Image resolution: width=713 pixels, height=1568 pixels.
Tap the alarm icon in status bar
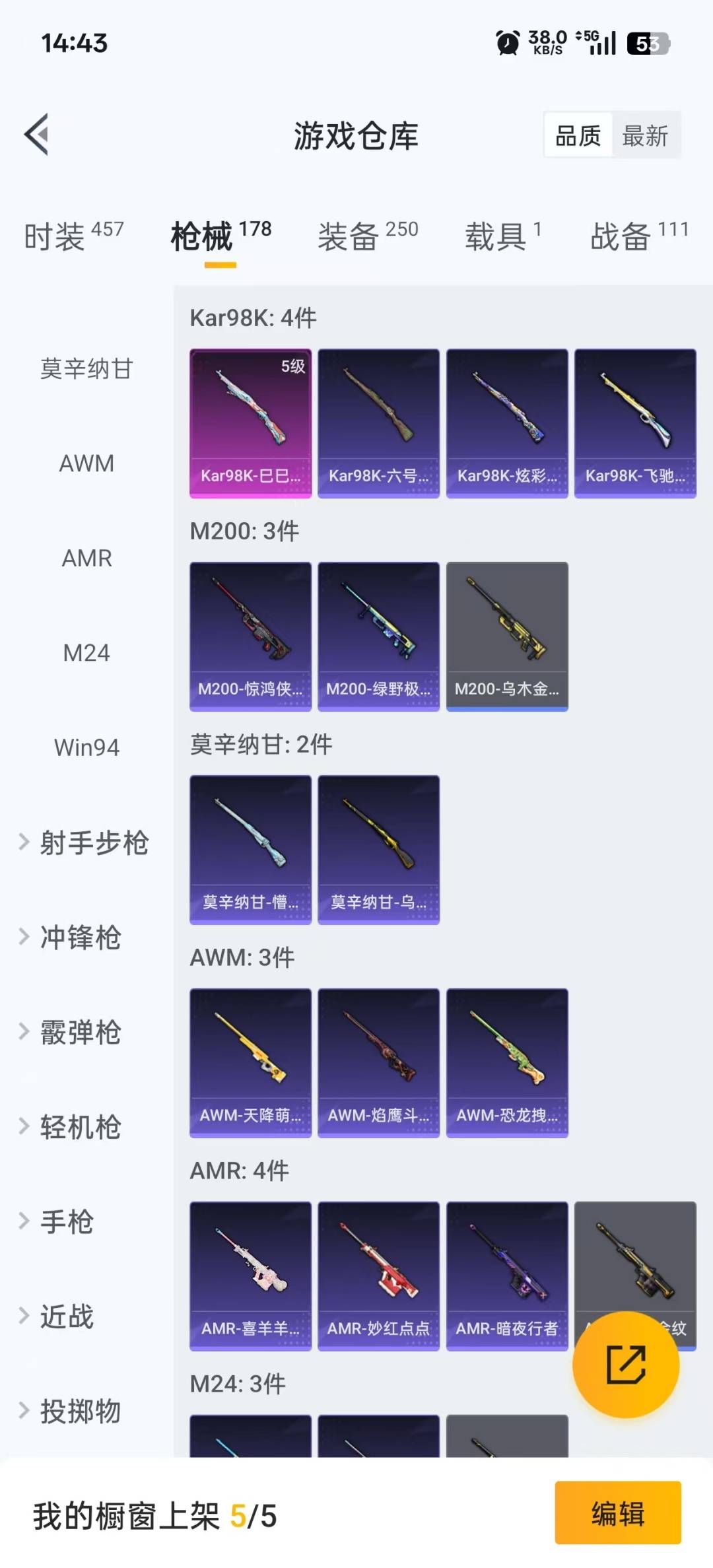(x=506, y=43)
